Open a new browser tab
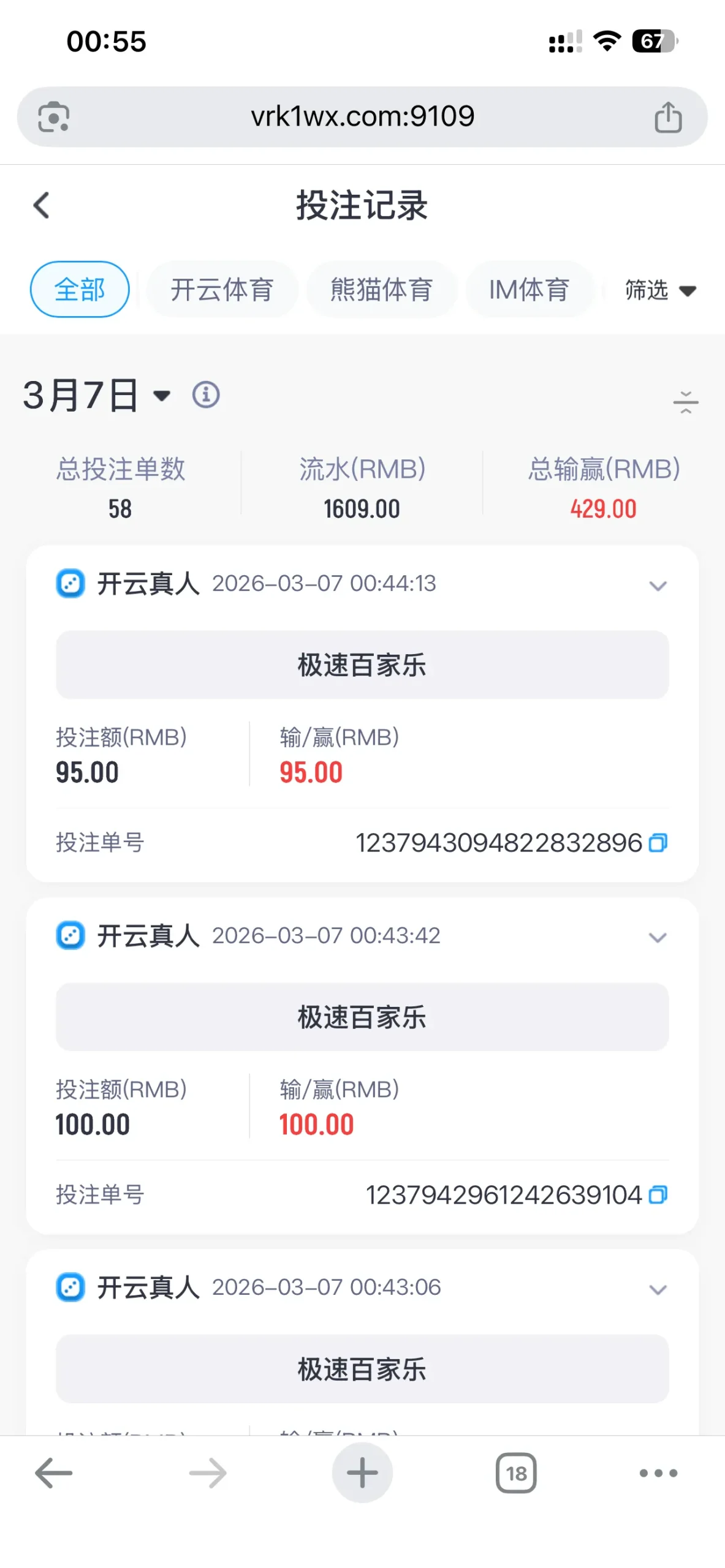 click(362, 1472)
